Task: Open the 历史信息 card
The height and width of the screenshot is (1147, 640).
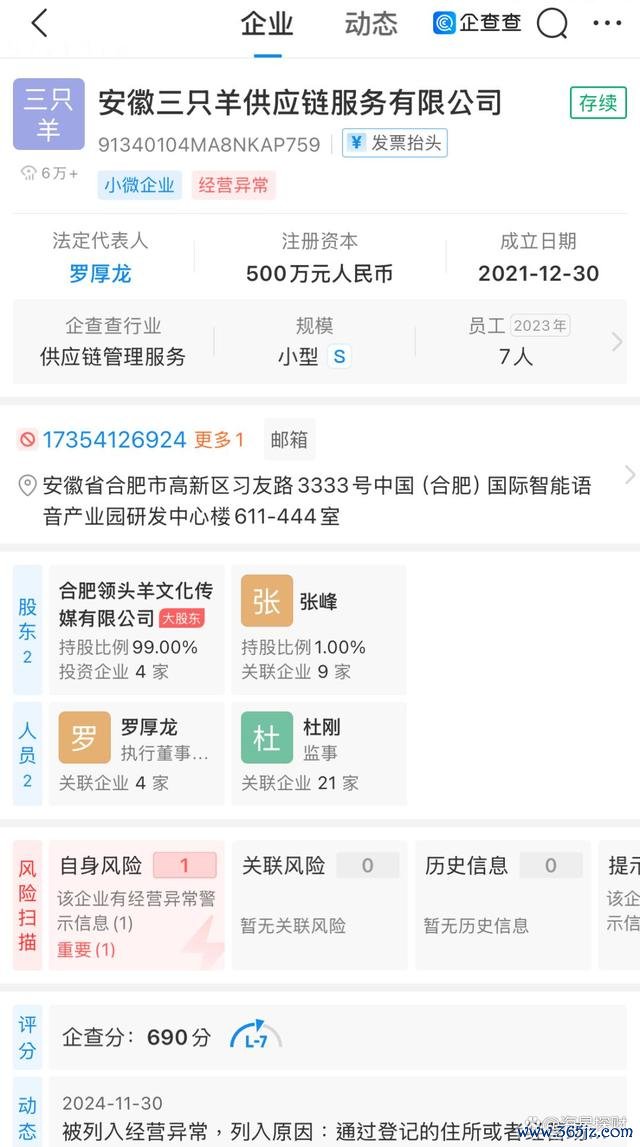Action: [501, 905]
